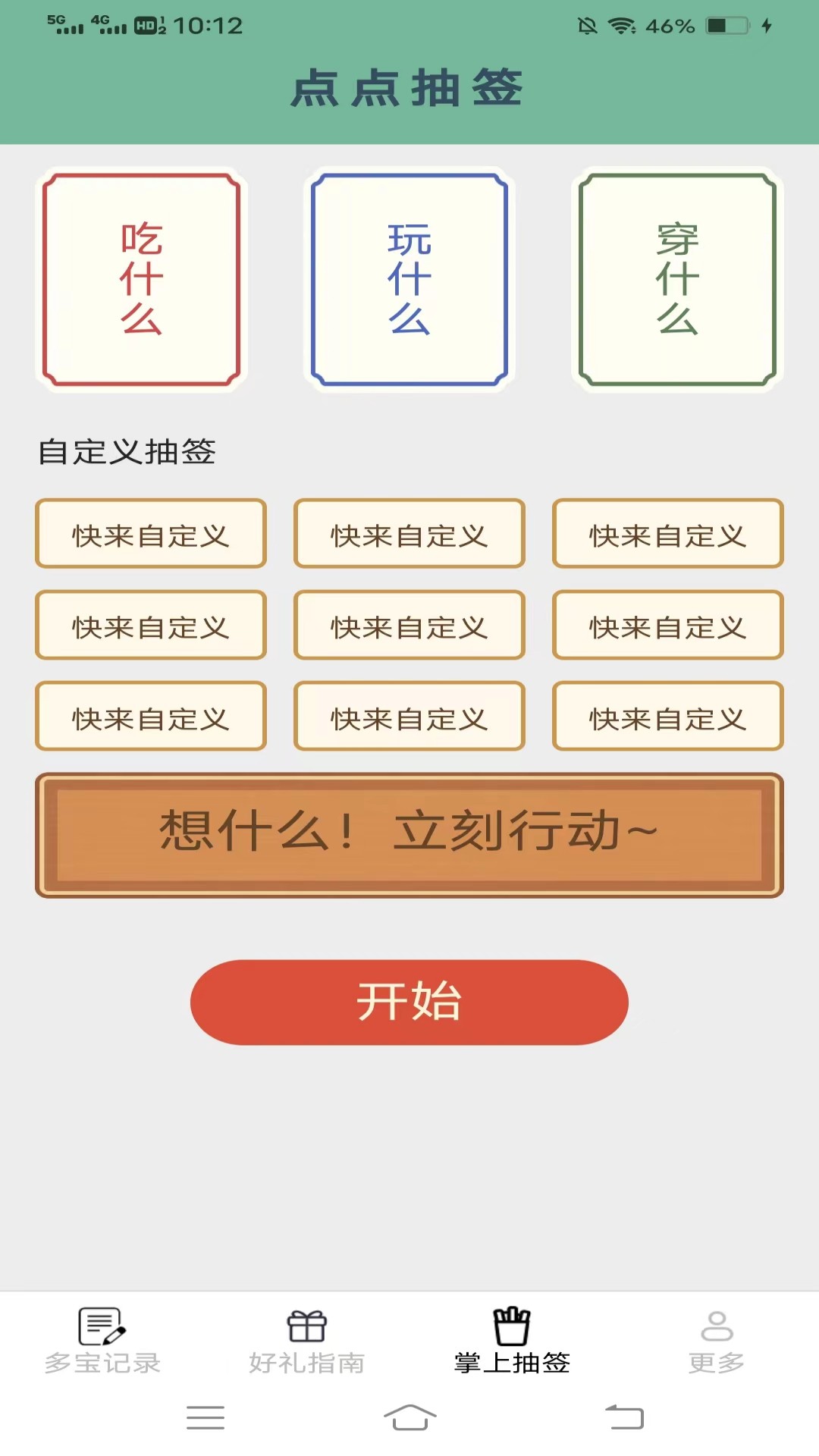Tap the last 快来自定义 slot in bottom row
819x1456 pixels.
(x=667, y=716)
